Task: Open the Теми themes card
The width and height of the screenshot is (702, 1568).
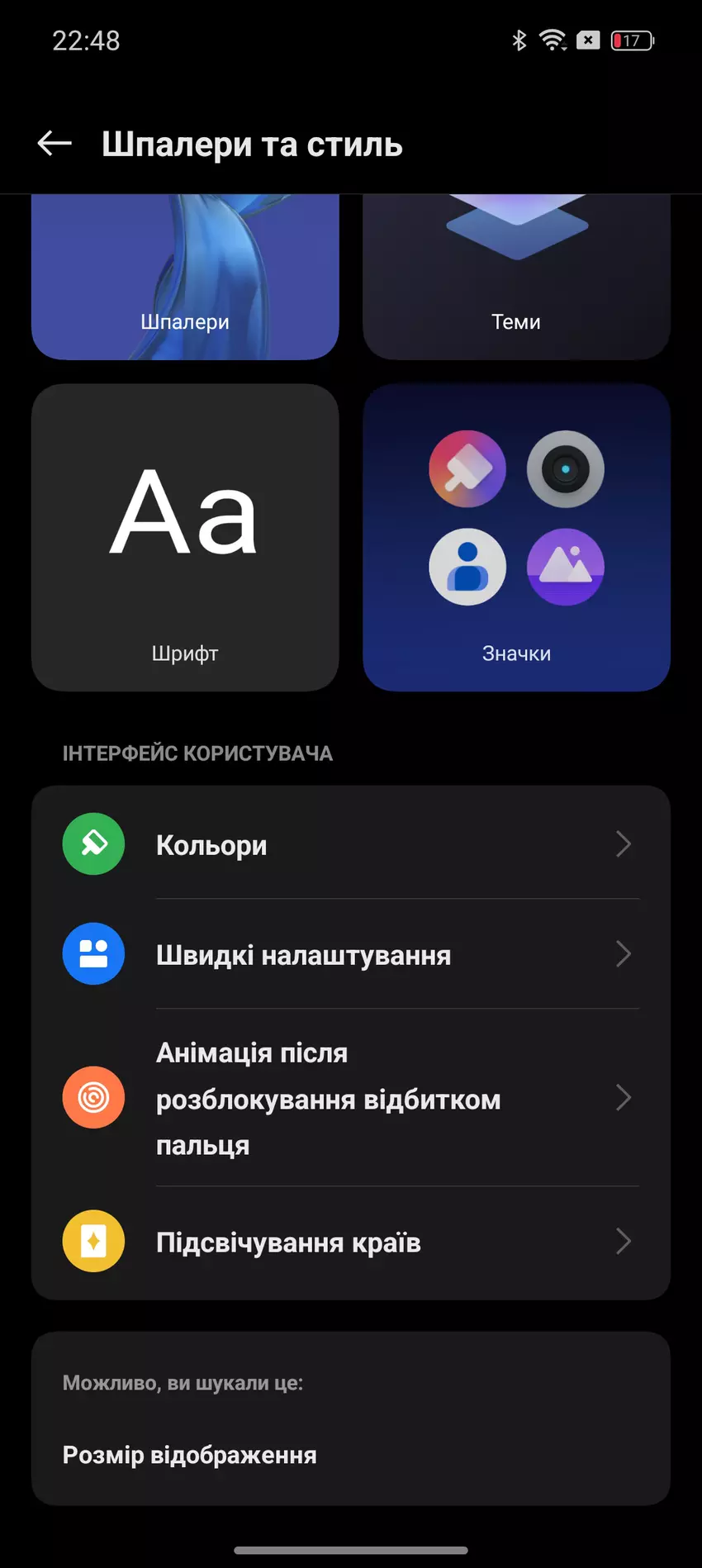Action: tap(516, 277)
